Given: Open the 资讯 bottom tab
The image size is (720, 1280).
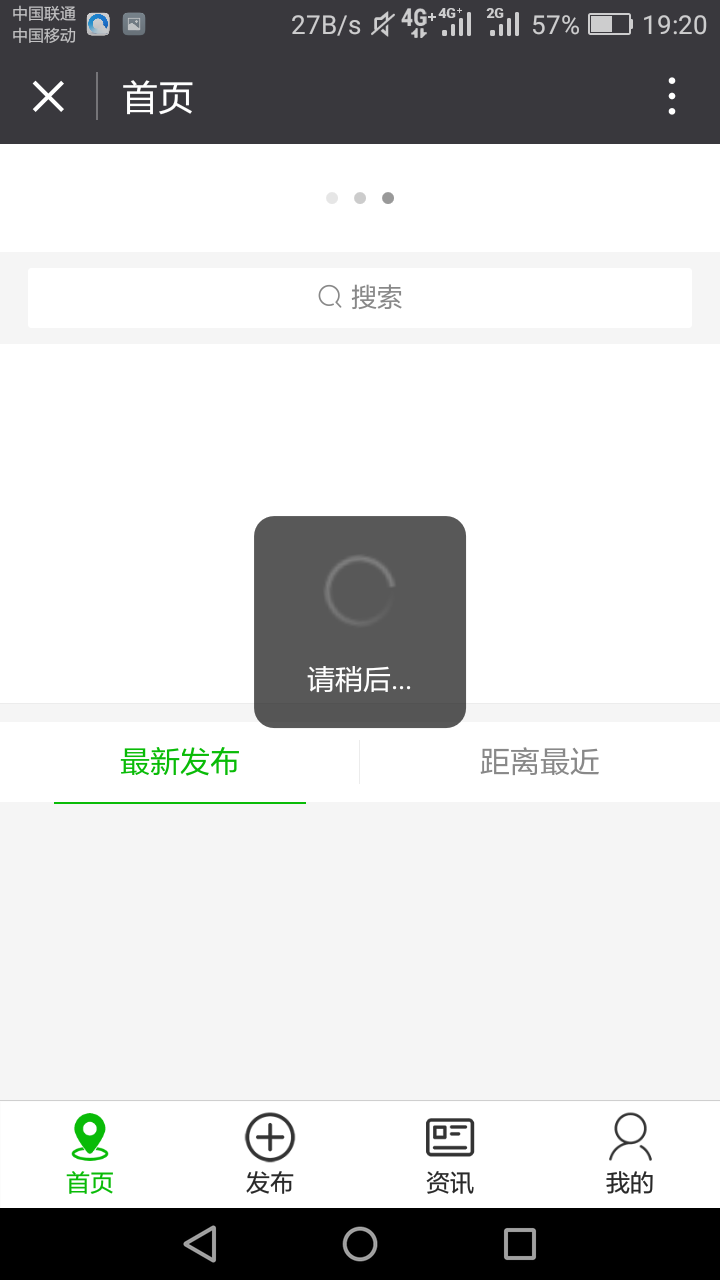Looking at the screenshot, I should click(450, 1155).
